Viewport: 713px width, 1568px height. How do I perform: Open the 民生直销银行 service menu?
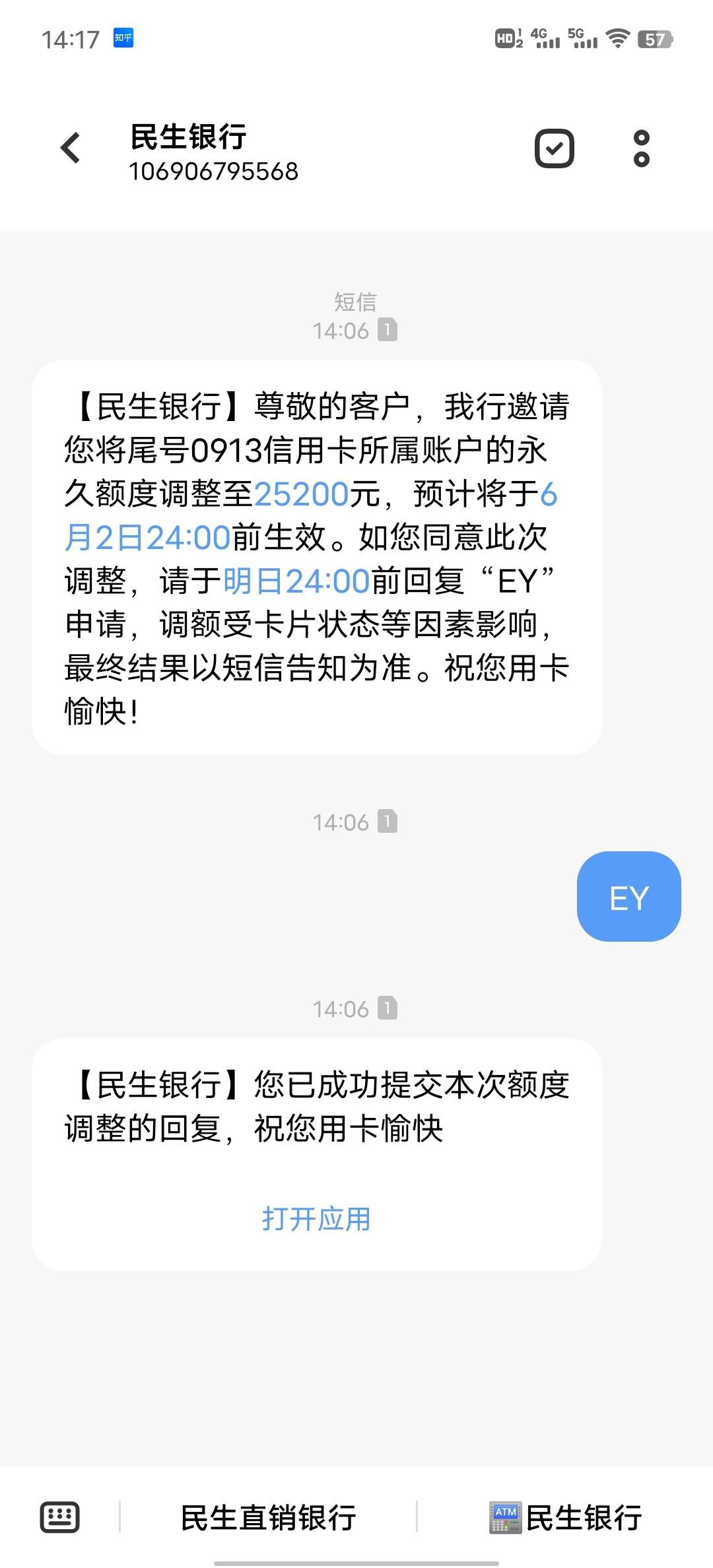(268, 1517)
